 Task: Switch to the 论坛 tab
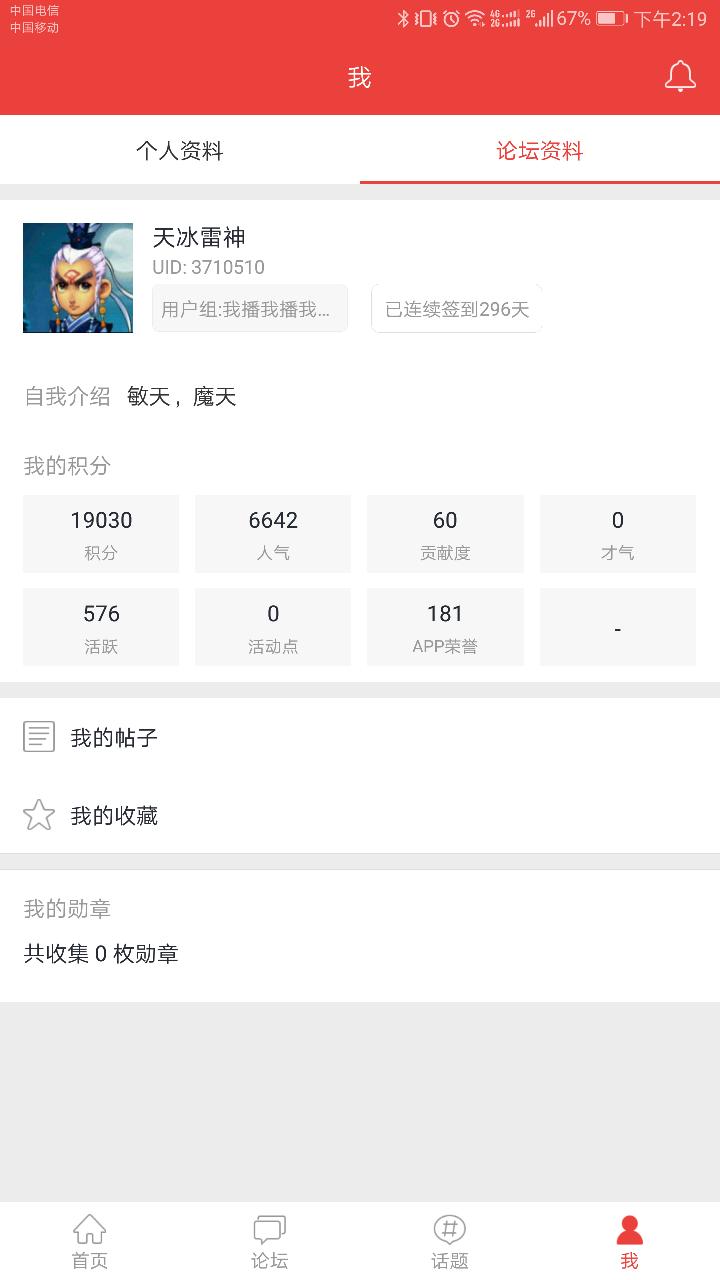[x=270, y=1241]
